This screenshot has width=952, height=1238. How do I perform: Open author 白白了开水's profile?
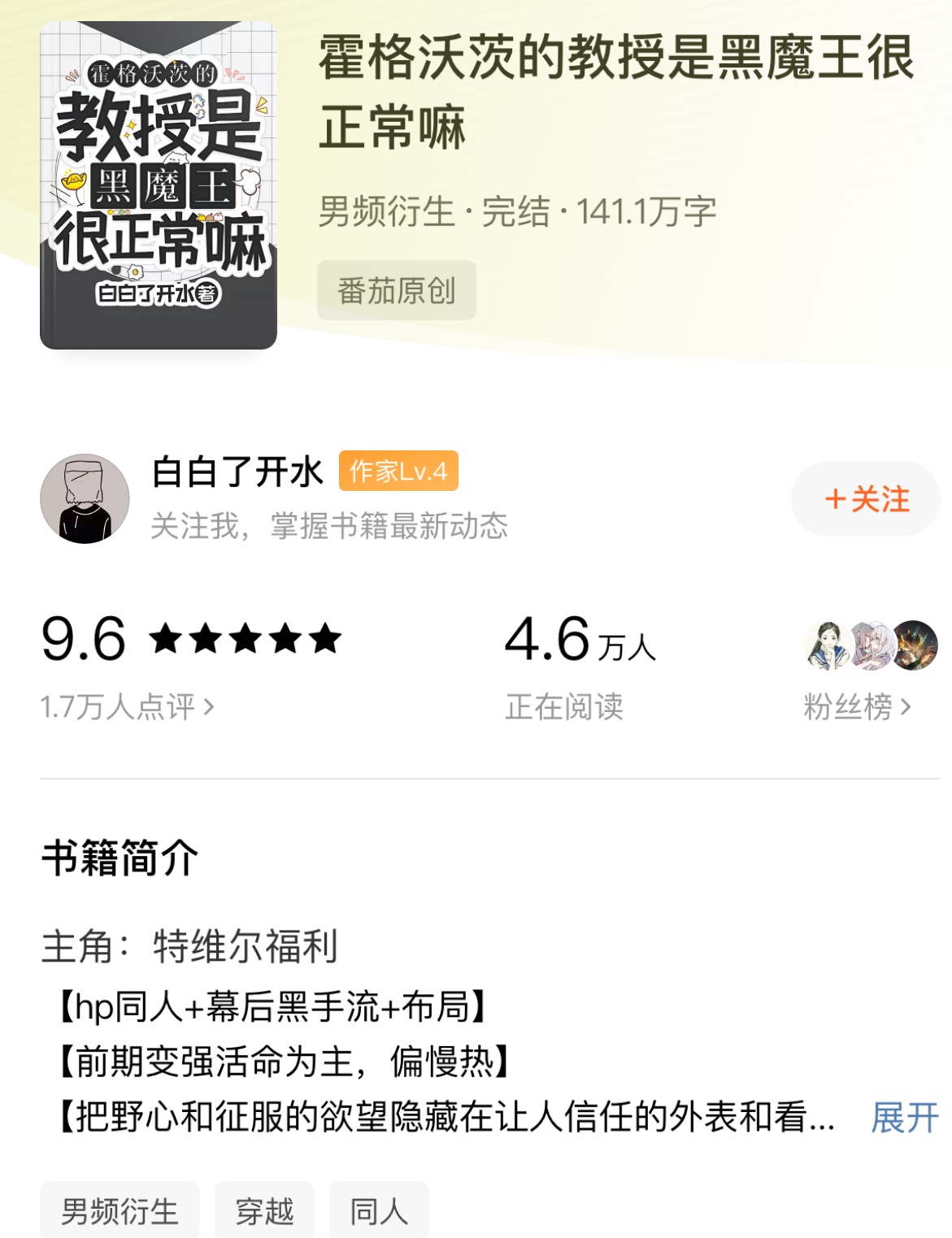point(237,472)
